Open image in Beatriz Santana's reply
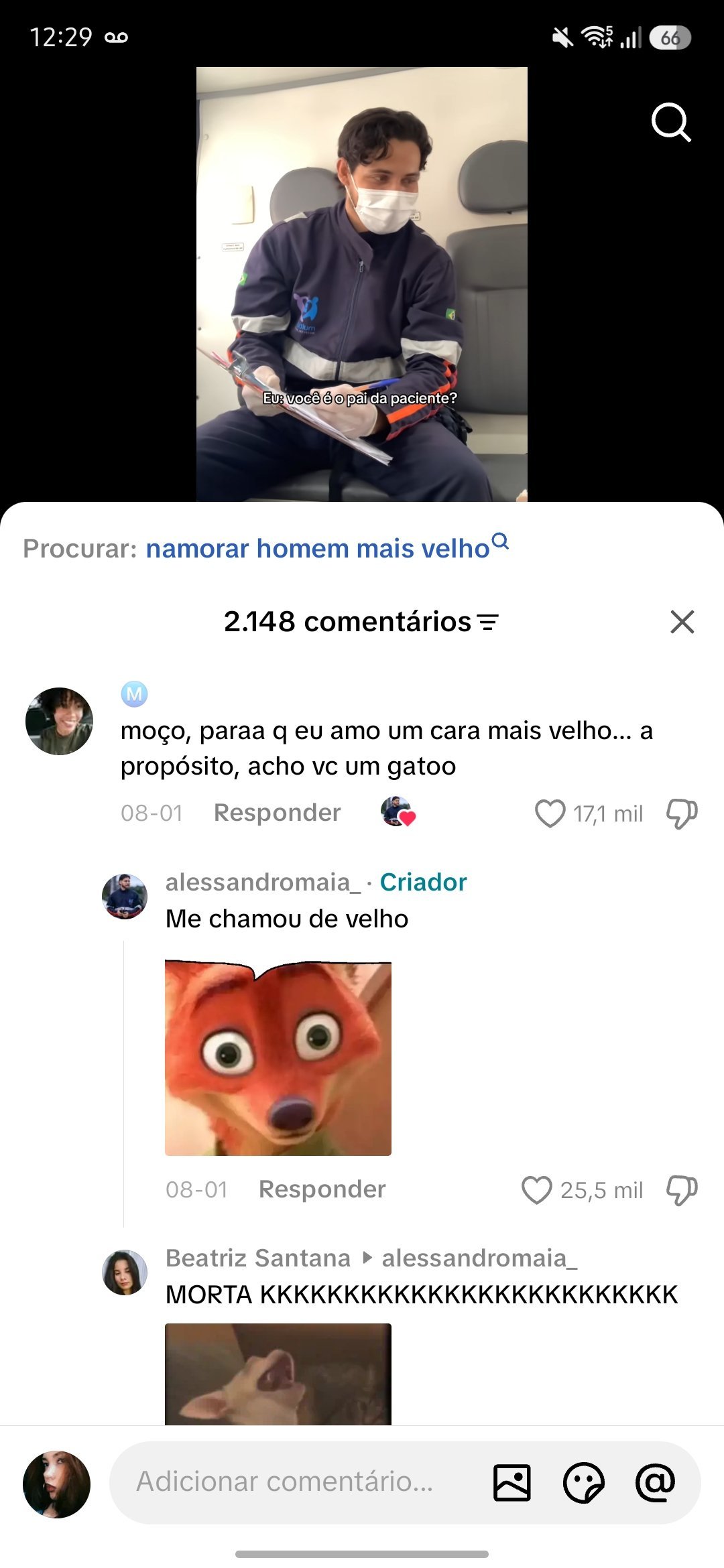Screen dimensions: 724x1568 point(278,1374)
